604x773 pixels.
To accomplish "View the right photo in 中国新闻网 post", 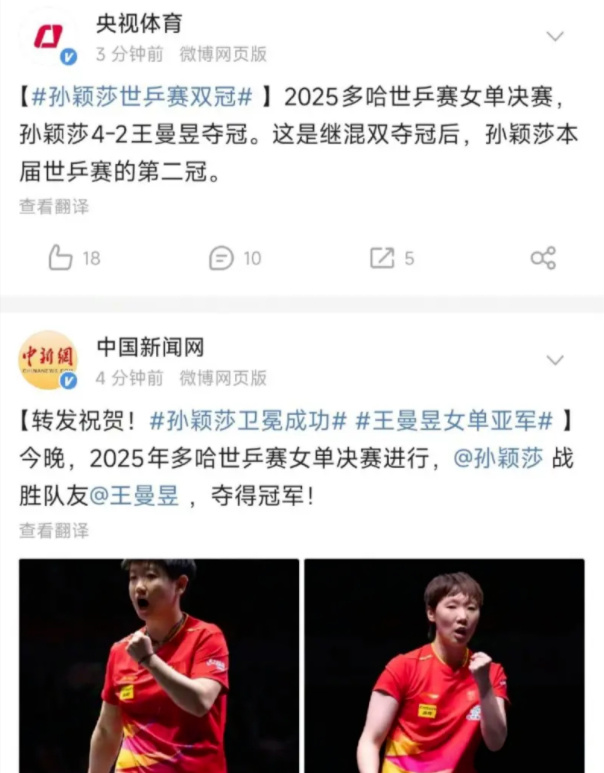I will coord(444,665).
